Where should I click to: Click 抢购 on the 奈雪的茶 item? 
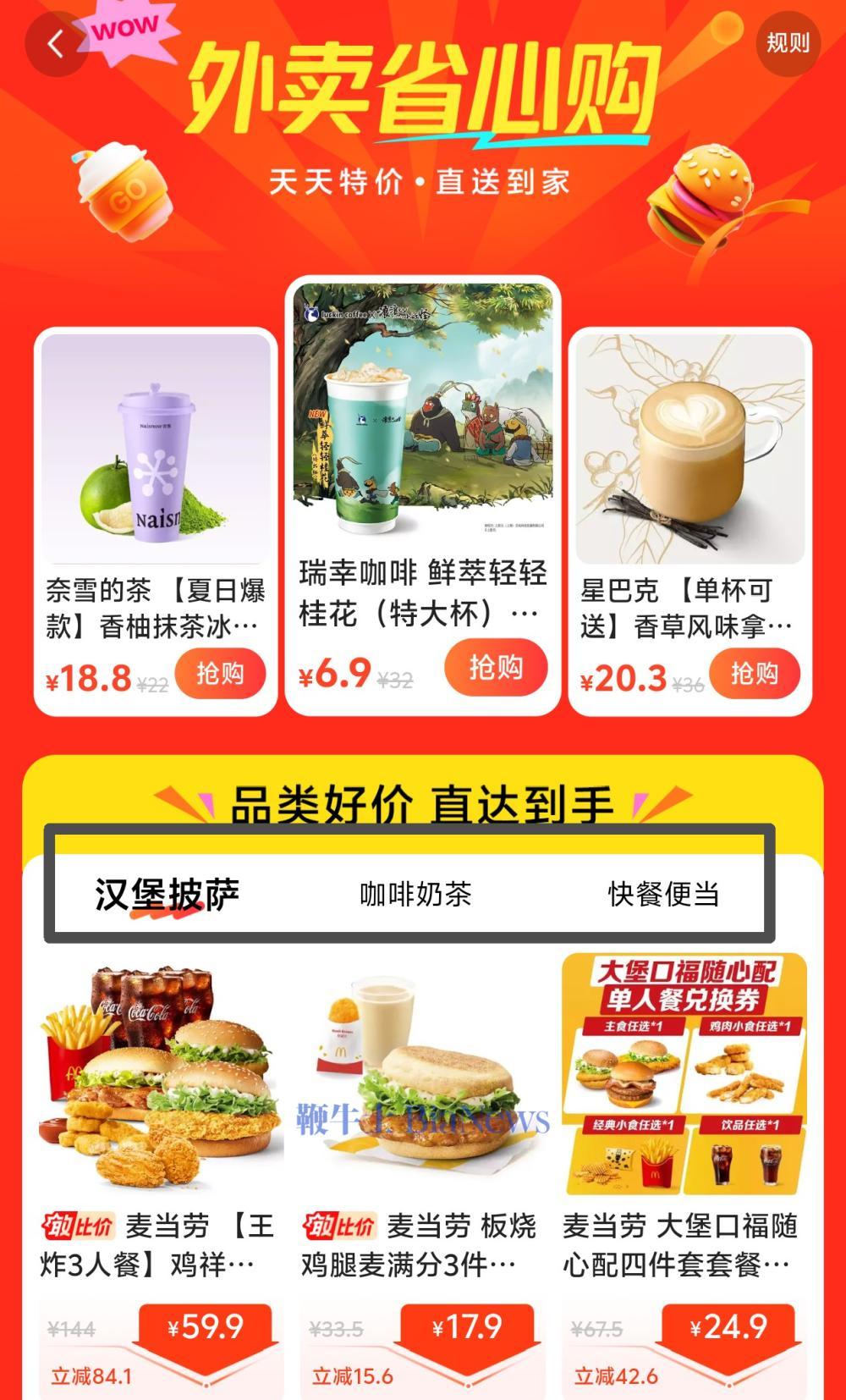[221, 673]
